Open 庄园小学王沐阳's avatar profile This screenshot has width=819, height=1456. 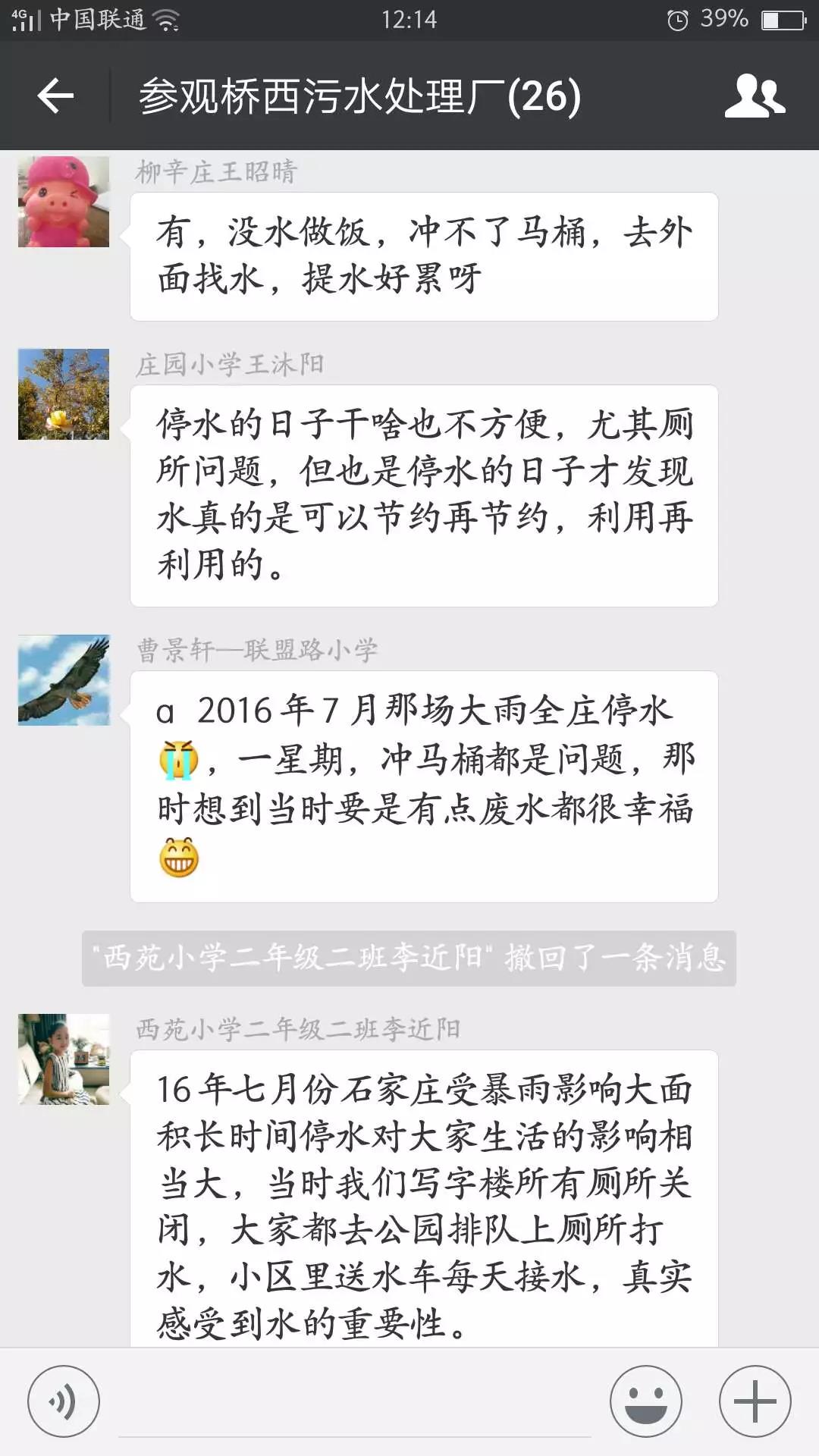(x=64, y=394)
